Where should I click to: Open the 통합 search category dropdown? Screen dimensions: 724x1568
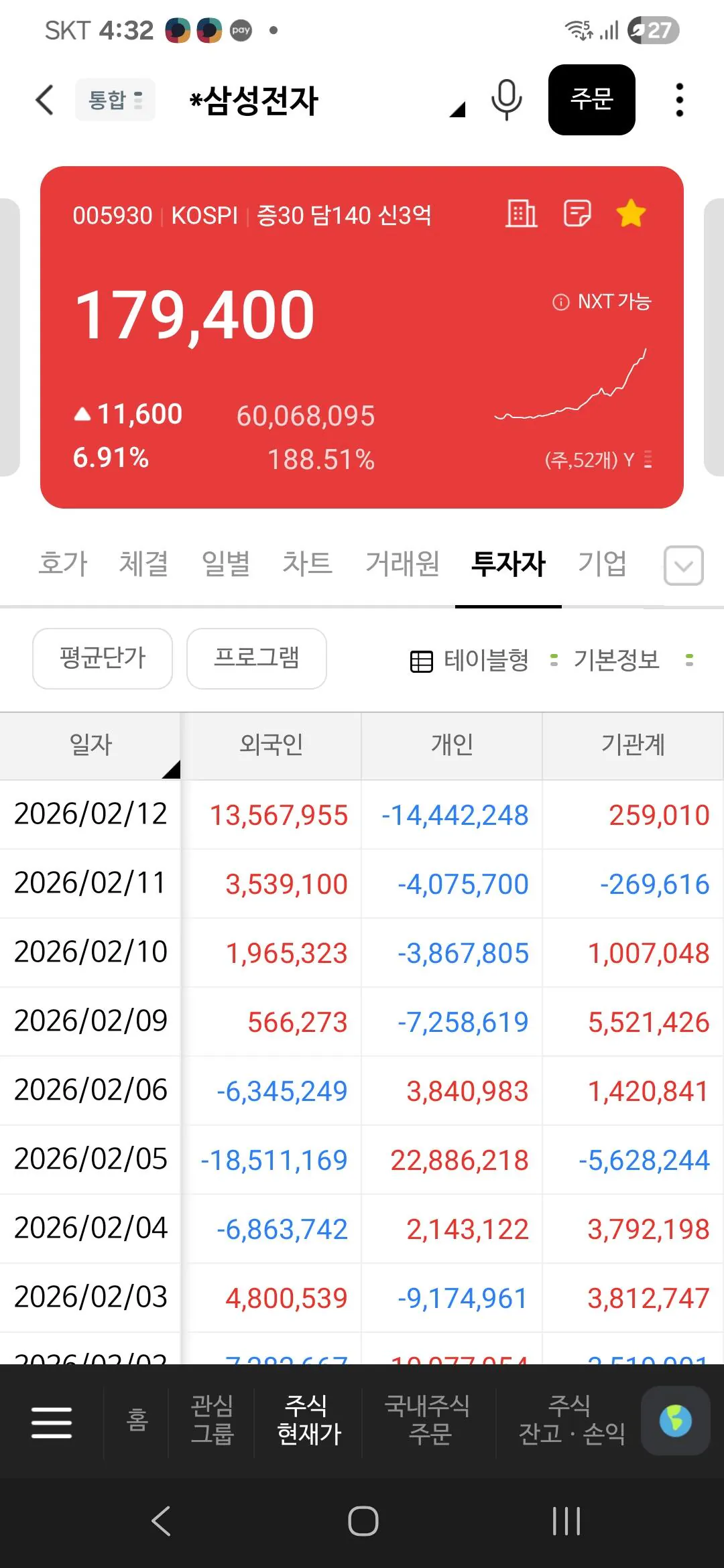[115, 99]
